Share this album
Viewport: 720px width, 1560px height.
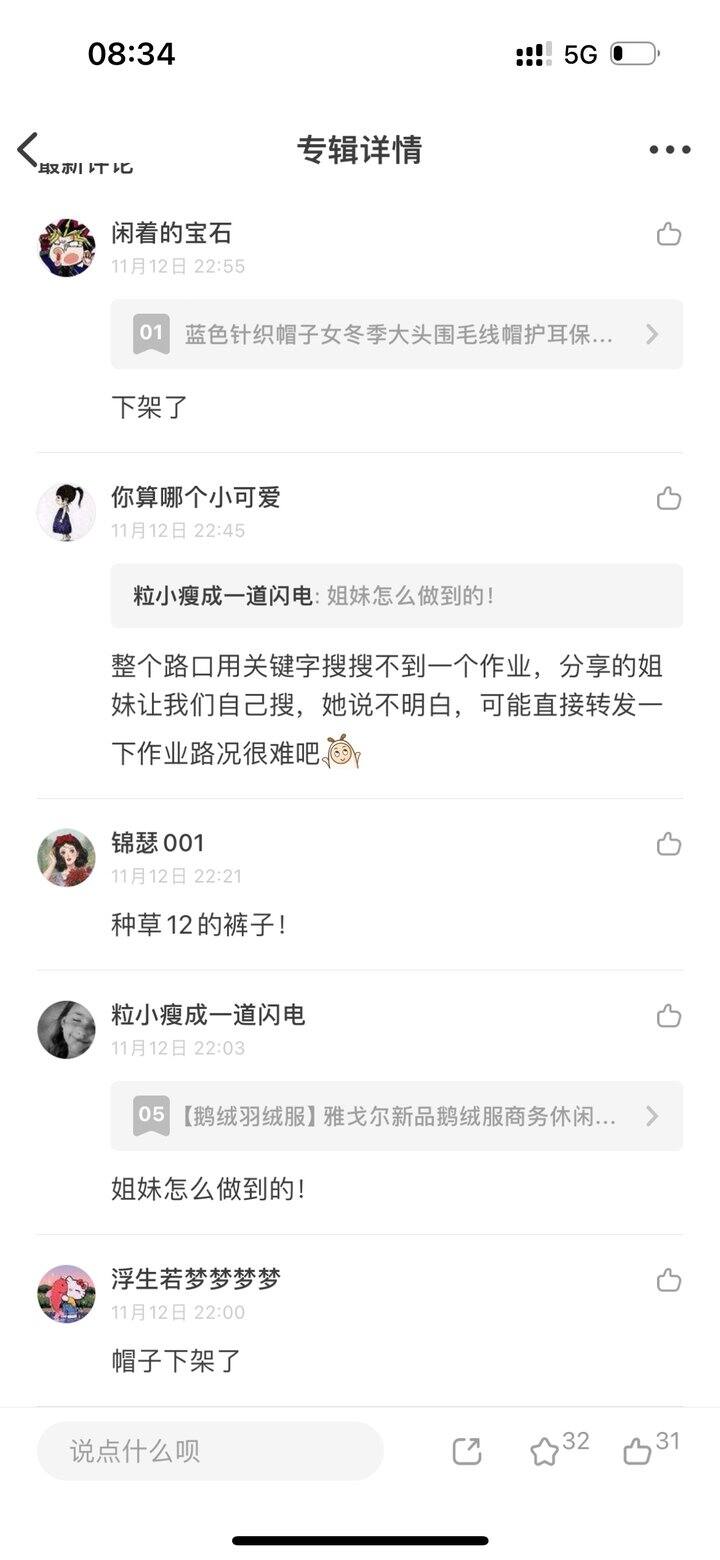click(x=467, y=1451)
